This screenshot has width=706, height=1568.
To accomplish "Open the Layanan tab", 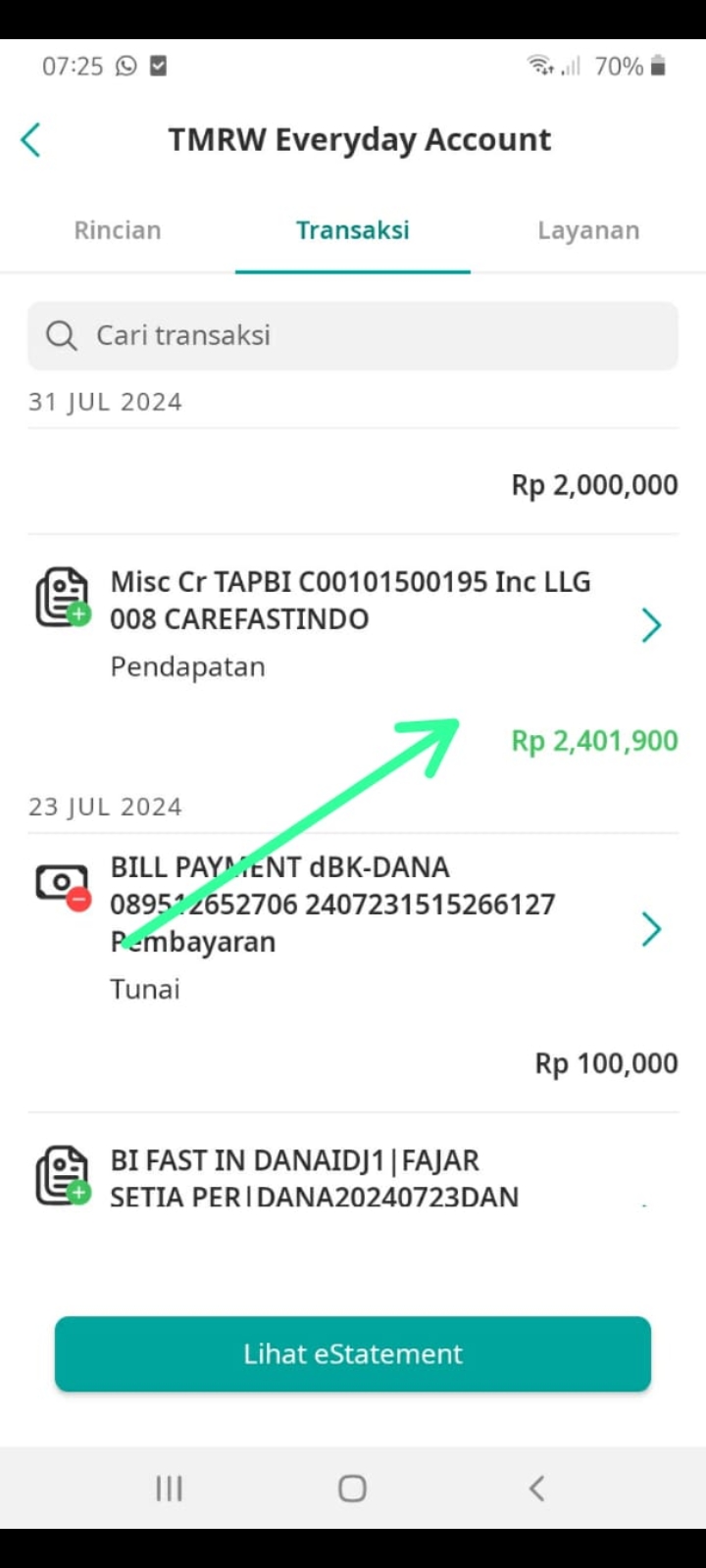I will point(588,230).
